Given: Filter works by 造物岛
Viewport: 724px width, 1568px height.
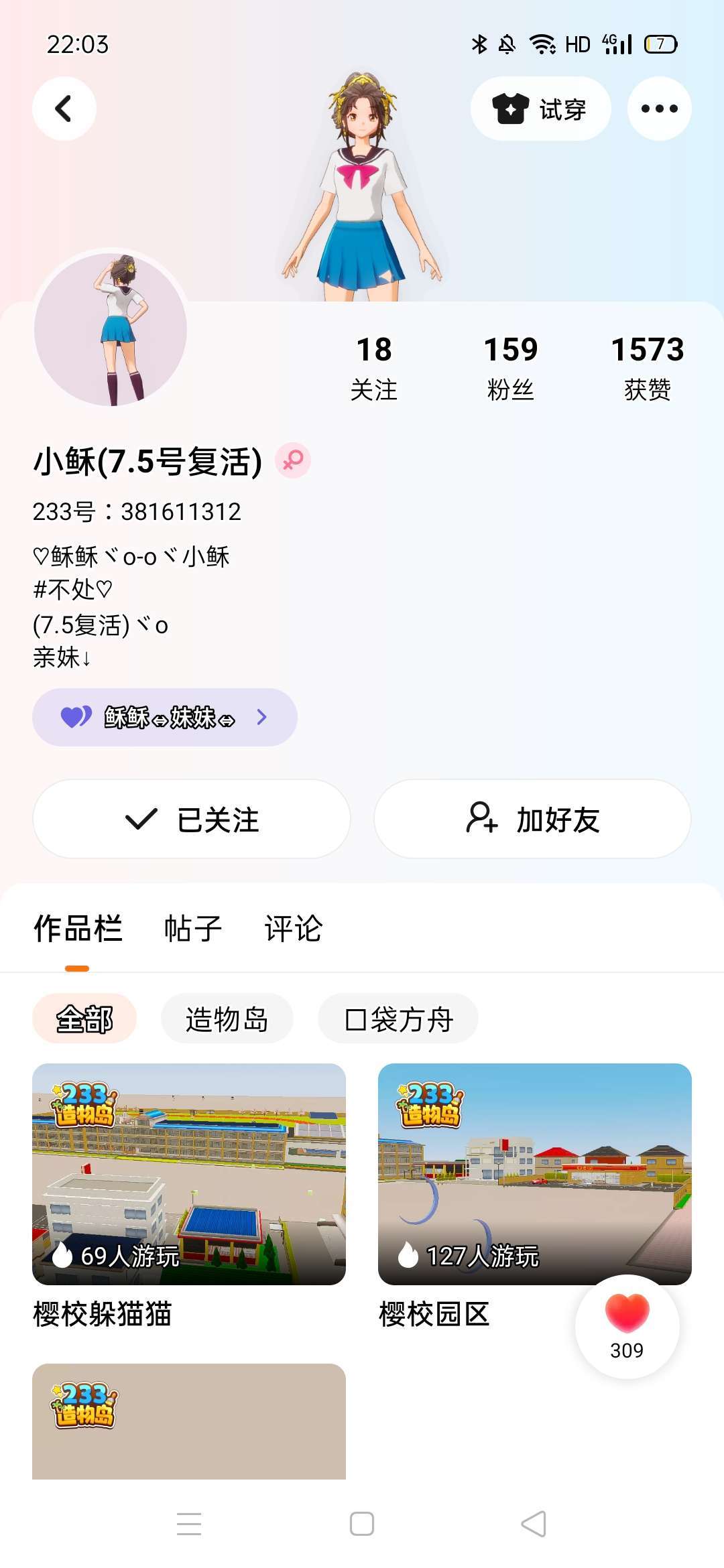Looking at the screenshot, I should pos(227,1019).
